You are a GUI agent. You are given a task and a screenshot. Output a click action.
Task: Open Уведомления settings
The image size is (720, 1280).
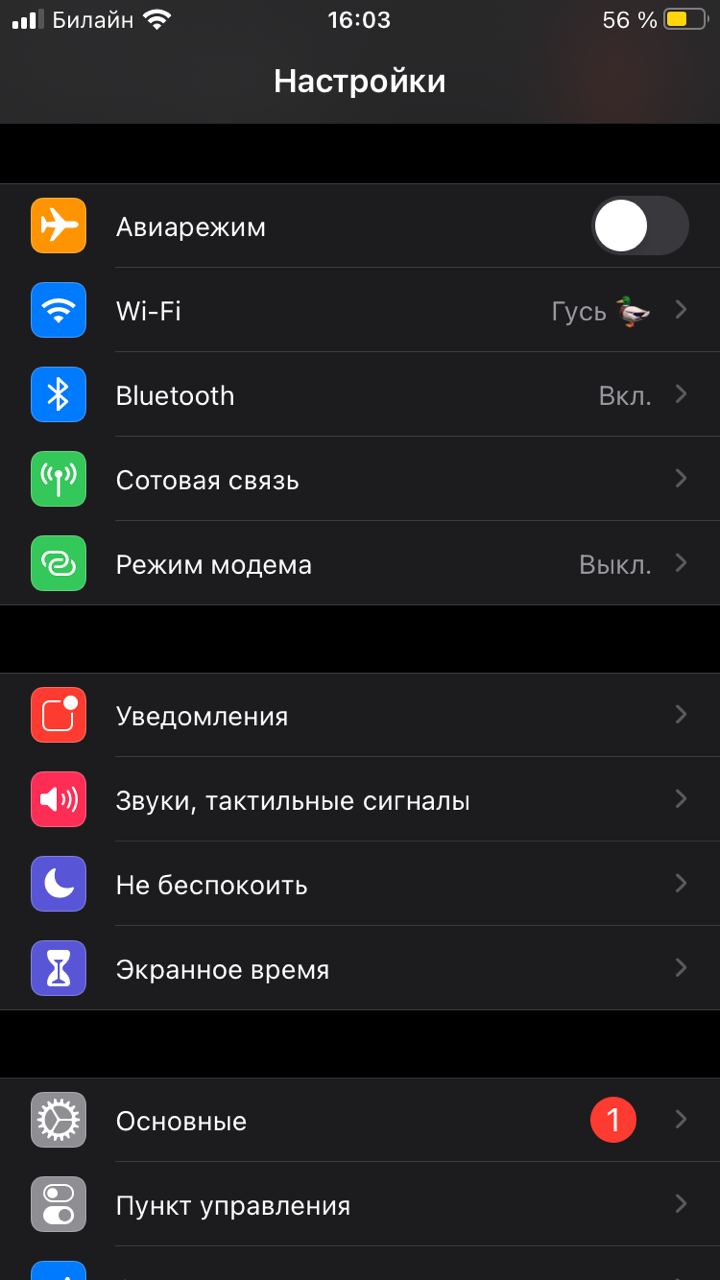coord(360,716)
